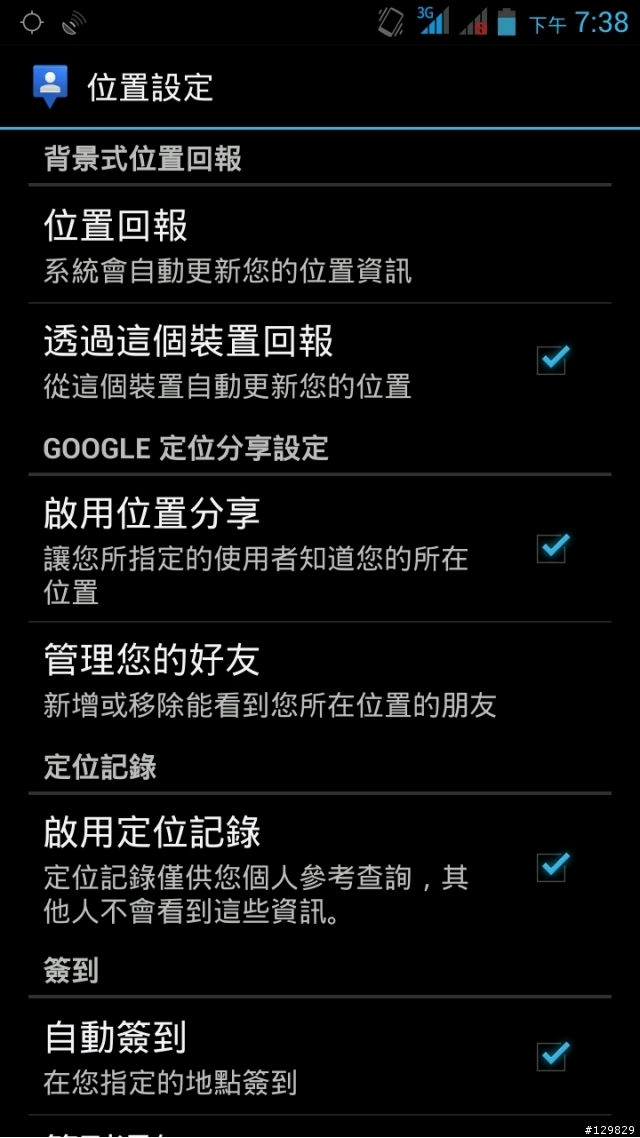Image resolution: width=640 pixels, height=1138 pixels.
Task: Turn off 自動簽到 checkbox
Action: 552,1055
